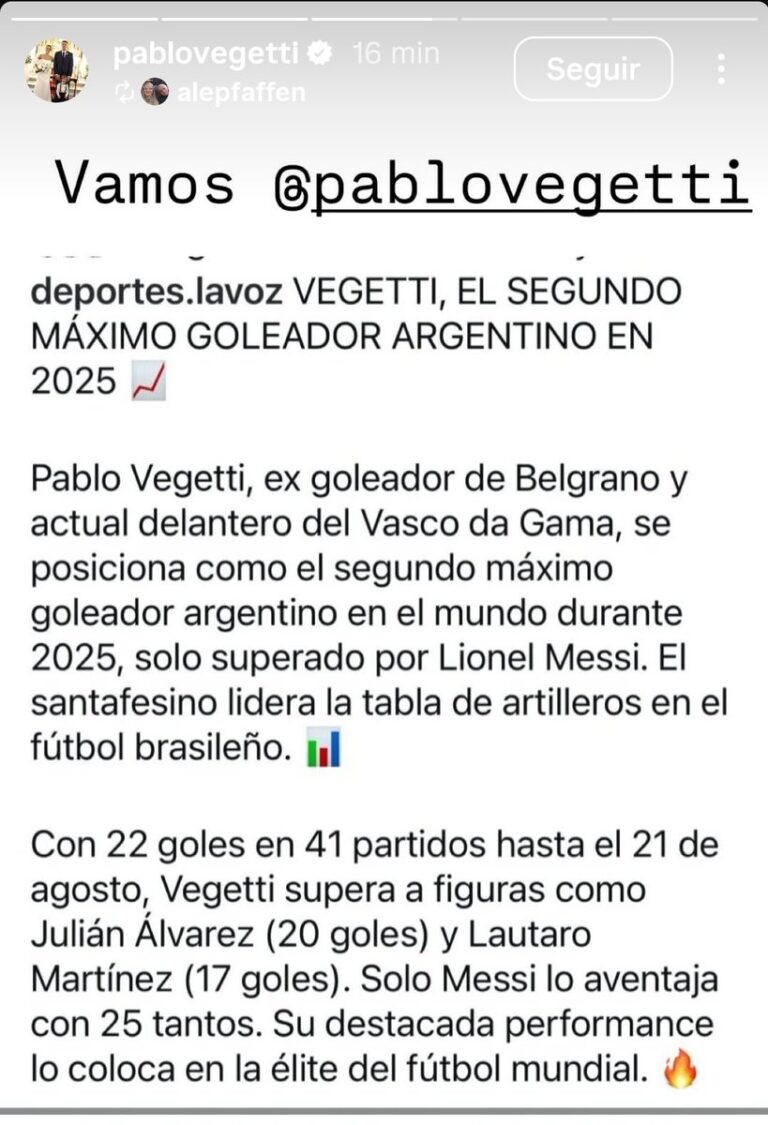768x1125 pixels.
Task: View the original story from alepfaffen
Action: click(x=240, y=93)
